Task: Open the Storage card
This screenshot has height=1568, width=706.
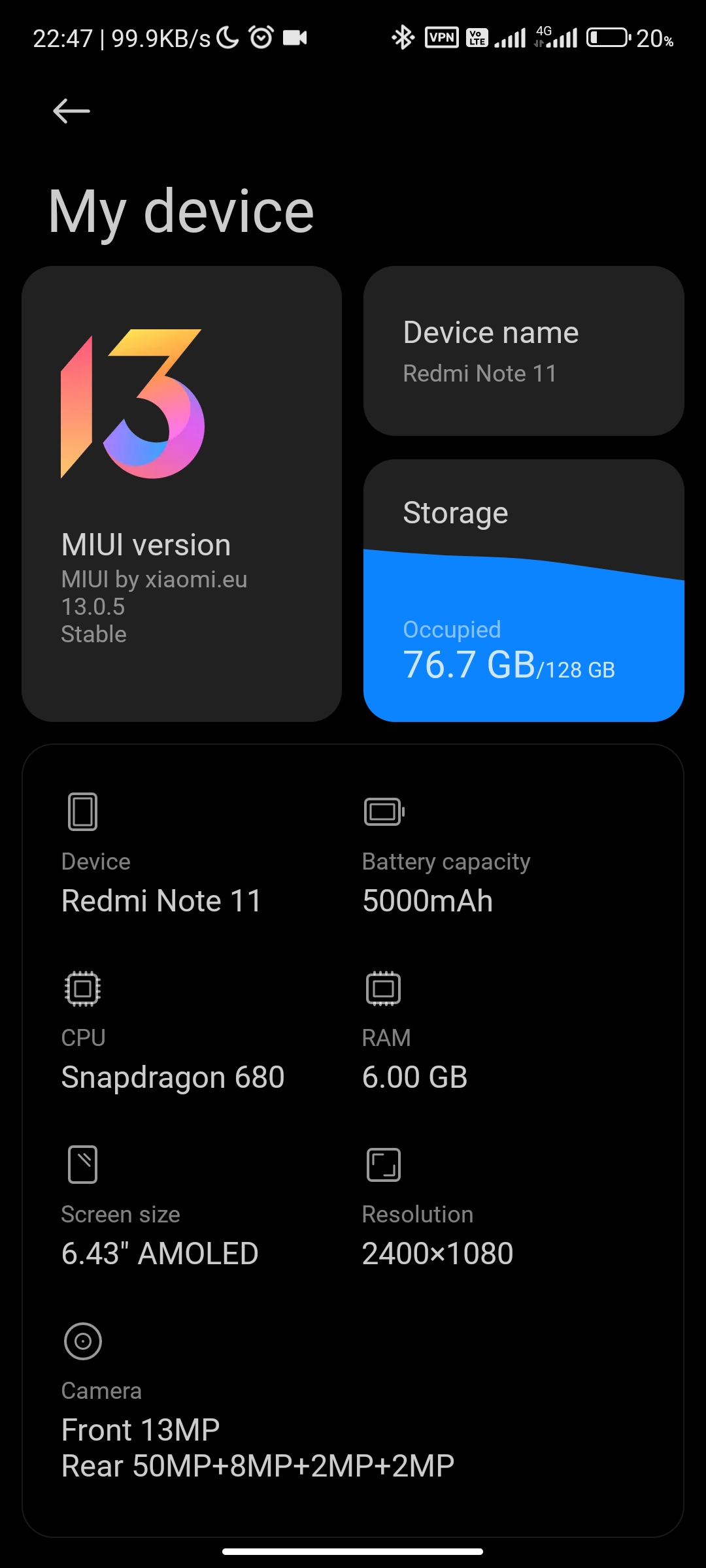Action: click(x=524, y=591)
